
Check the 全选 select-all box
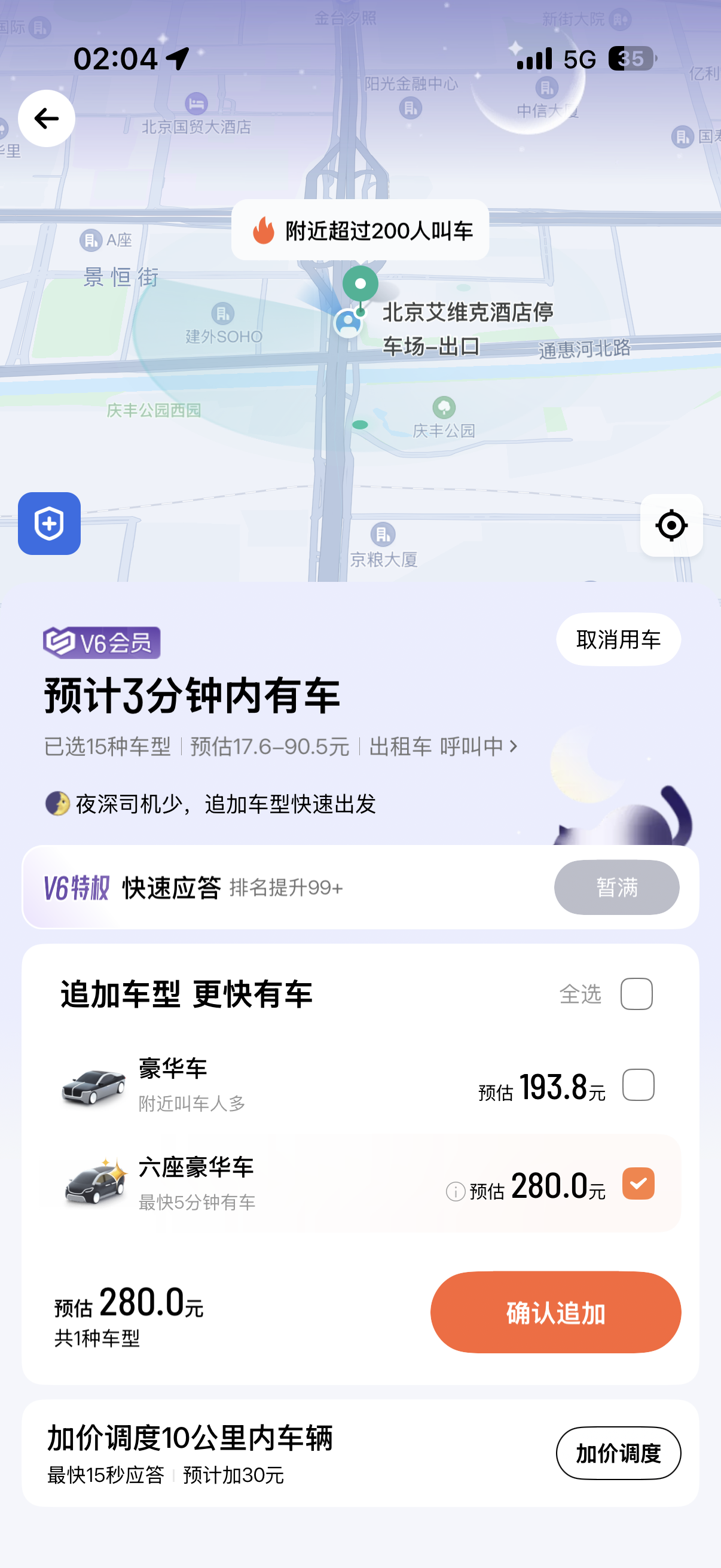pyautogui.click(x=637, y=994)
